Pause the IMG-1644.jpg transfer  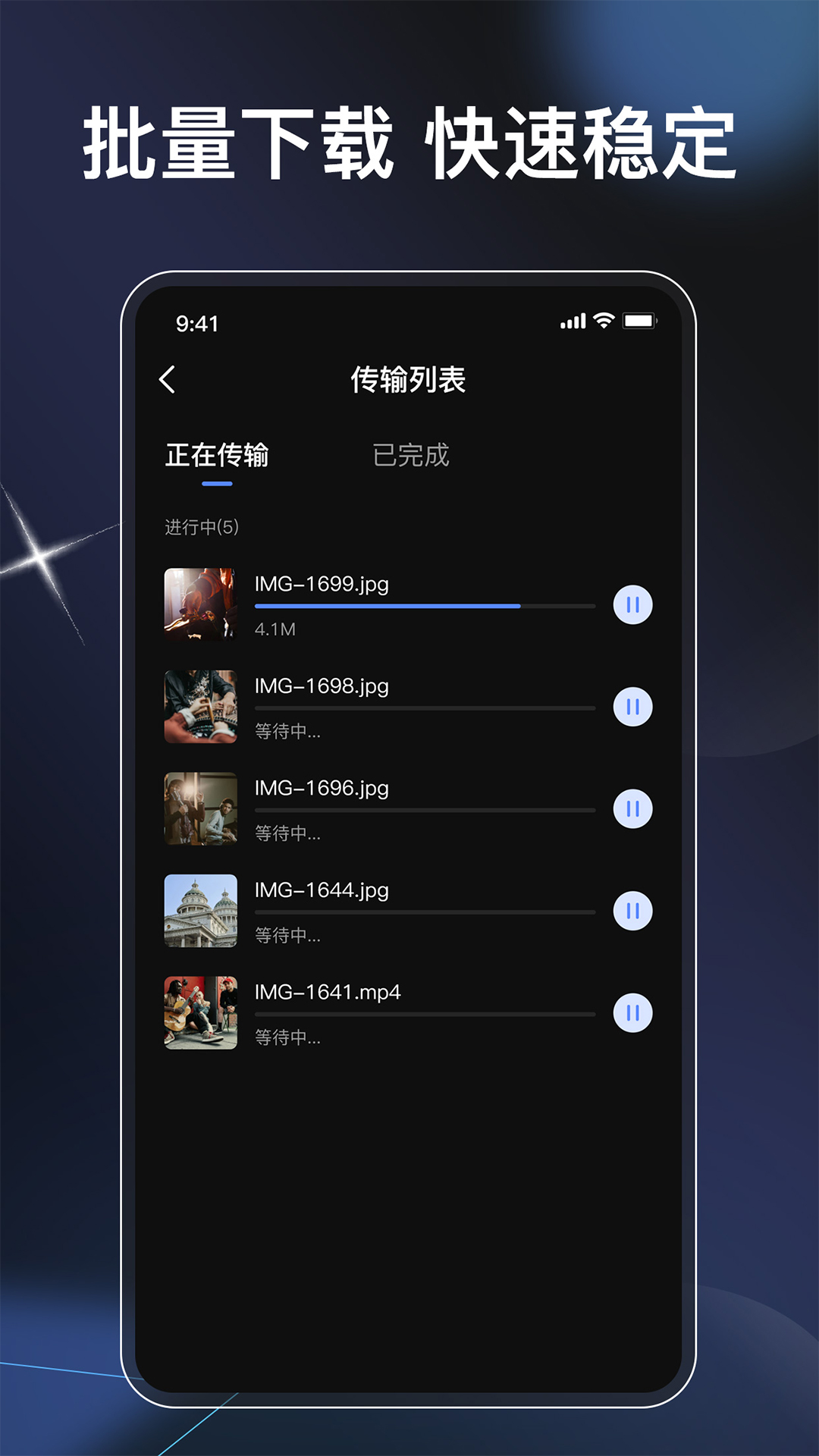[x=632, y=912]
